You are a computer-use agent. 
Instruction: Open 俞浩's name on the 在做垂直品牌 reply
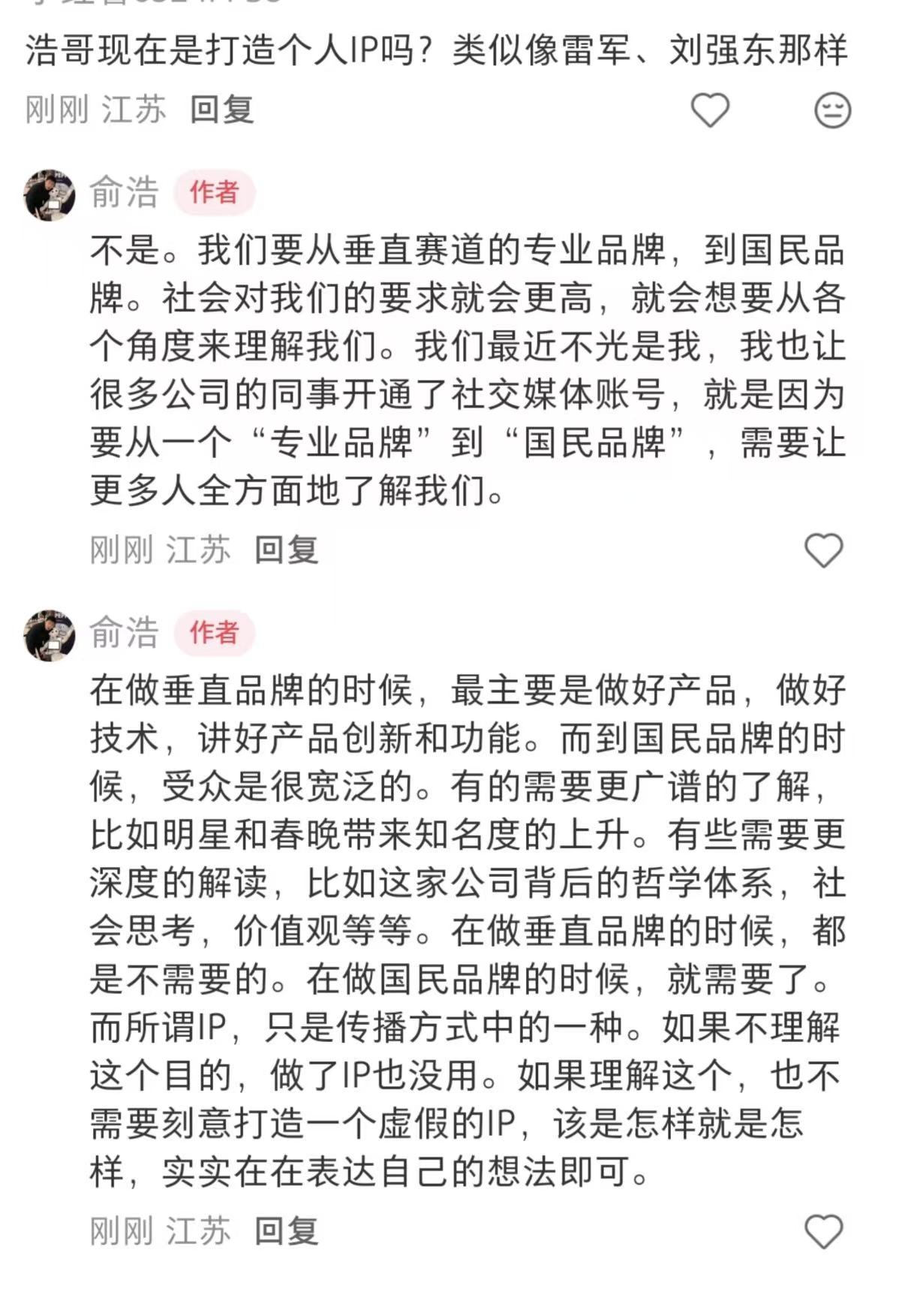click(x=124, y=632)
